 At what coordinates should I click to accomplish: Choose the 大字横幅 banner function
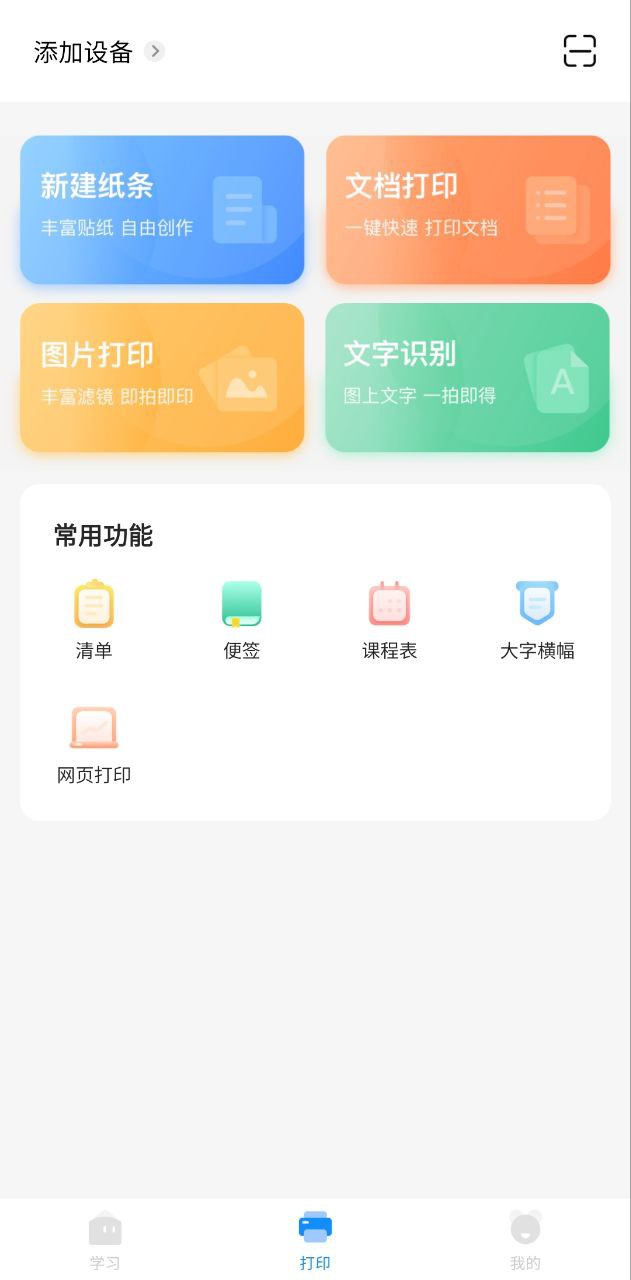click(537, 620)
